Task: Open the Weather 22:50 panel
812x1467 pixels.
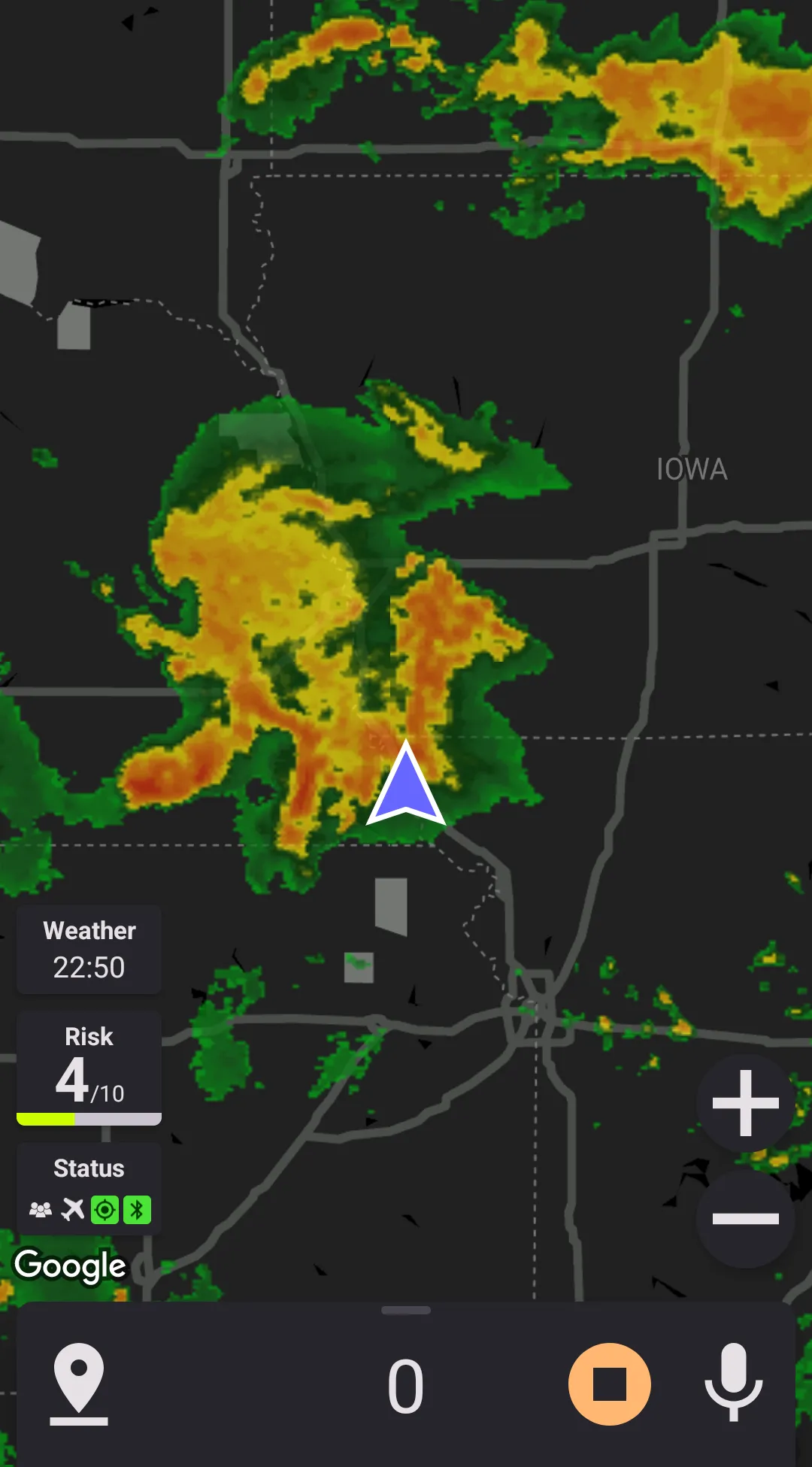Action: click(89, 950)
